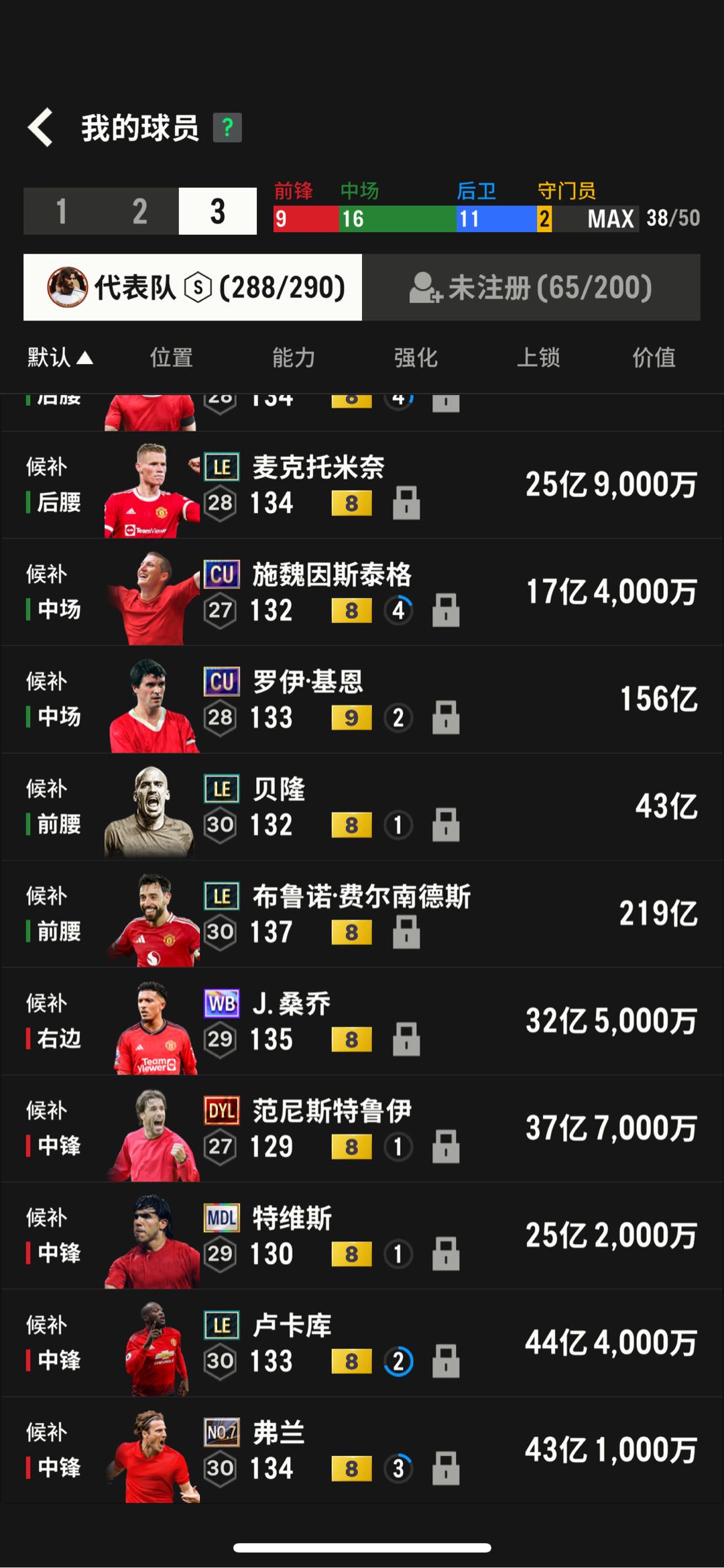The height and width of the screenshot is (1568, 724).
Task: Toggle the lock icon for J. 桑乔
Action: point(406,1040)
